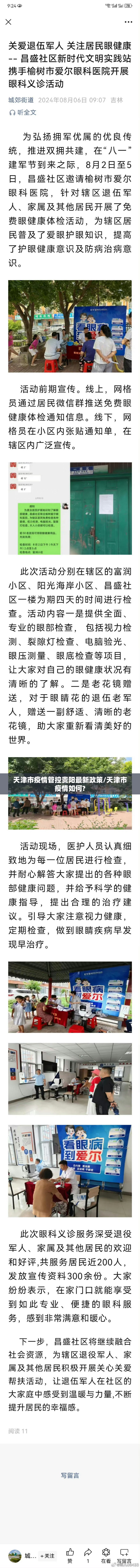
Task: Close the article page
Action: 9,22
